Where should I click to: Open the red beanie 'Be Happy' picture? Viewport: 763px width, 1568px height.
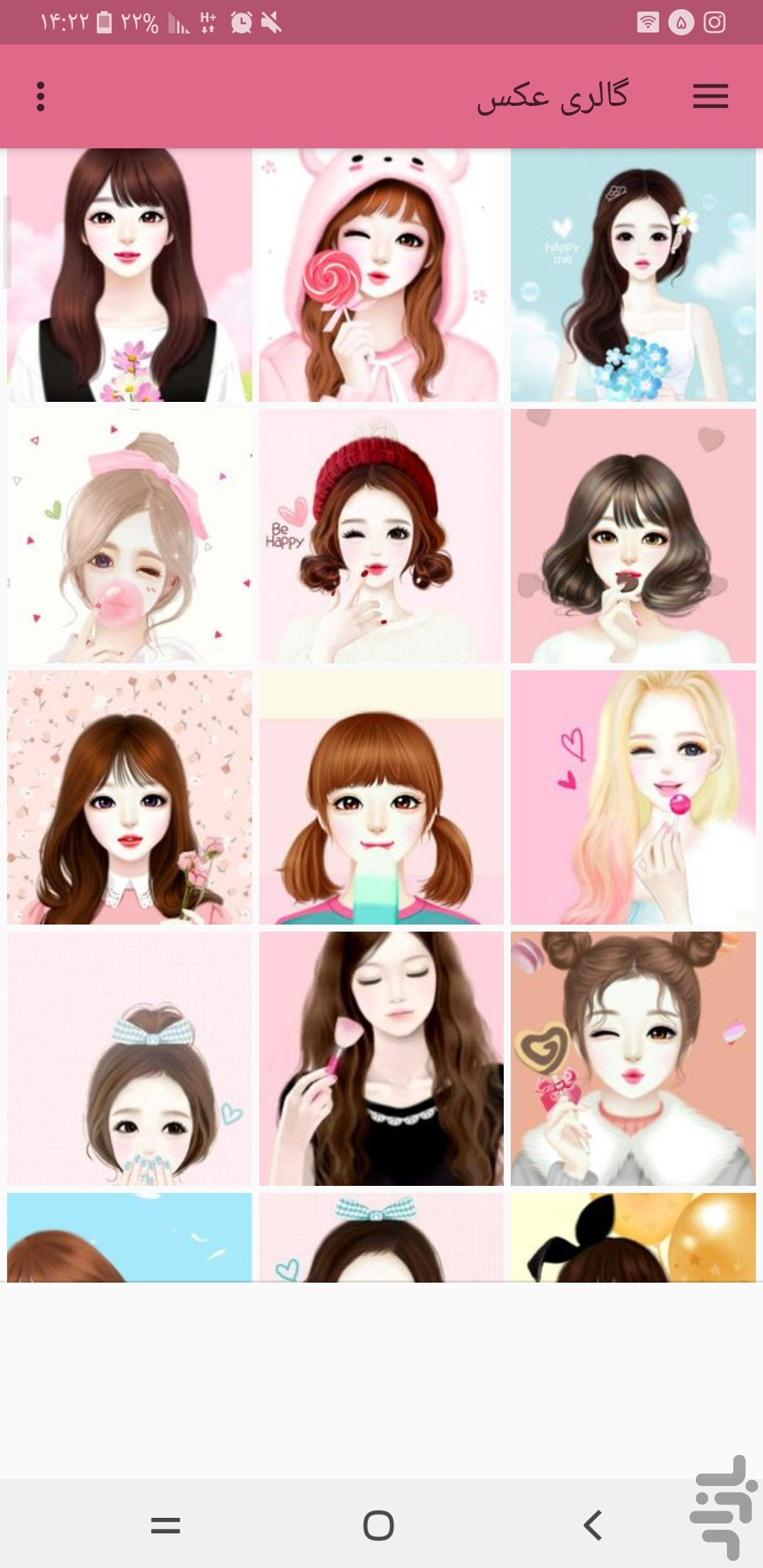[381, 536]
